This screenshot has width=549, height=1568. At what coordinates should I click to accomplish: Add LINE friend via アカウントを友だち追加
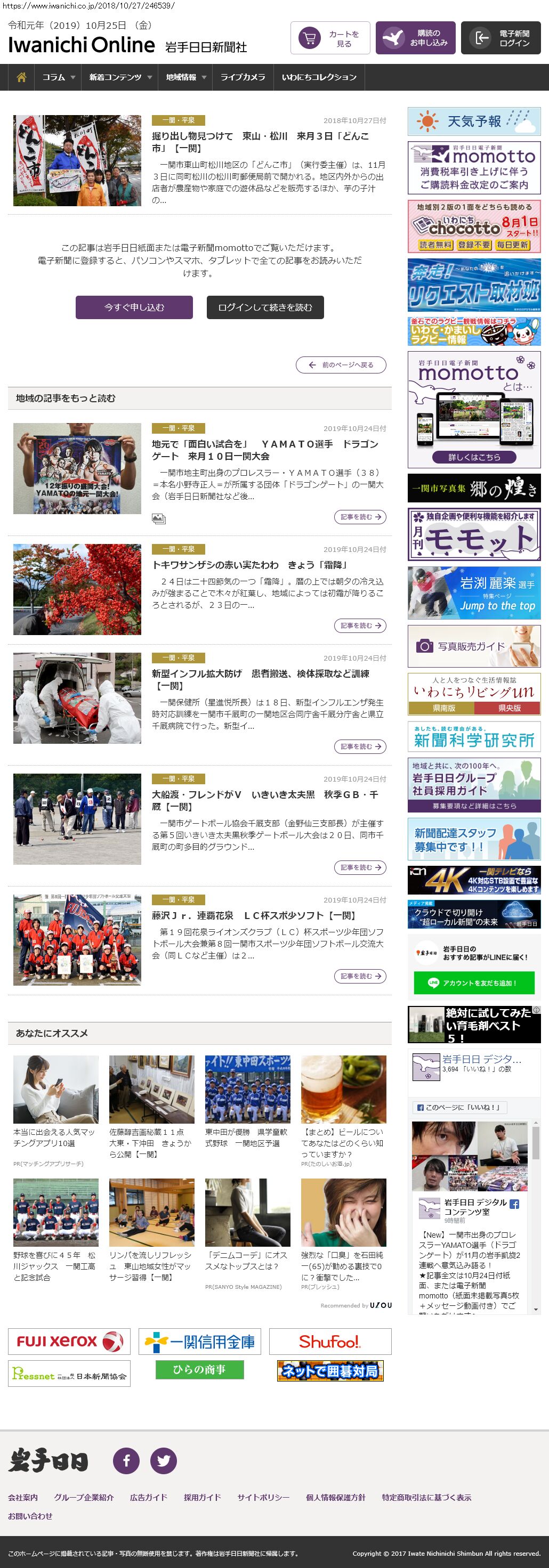coord(473,982)
